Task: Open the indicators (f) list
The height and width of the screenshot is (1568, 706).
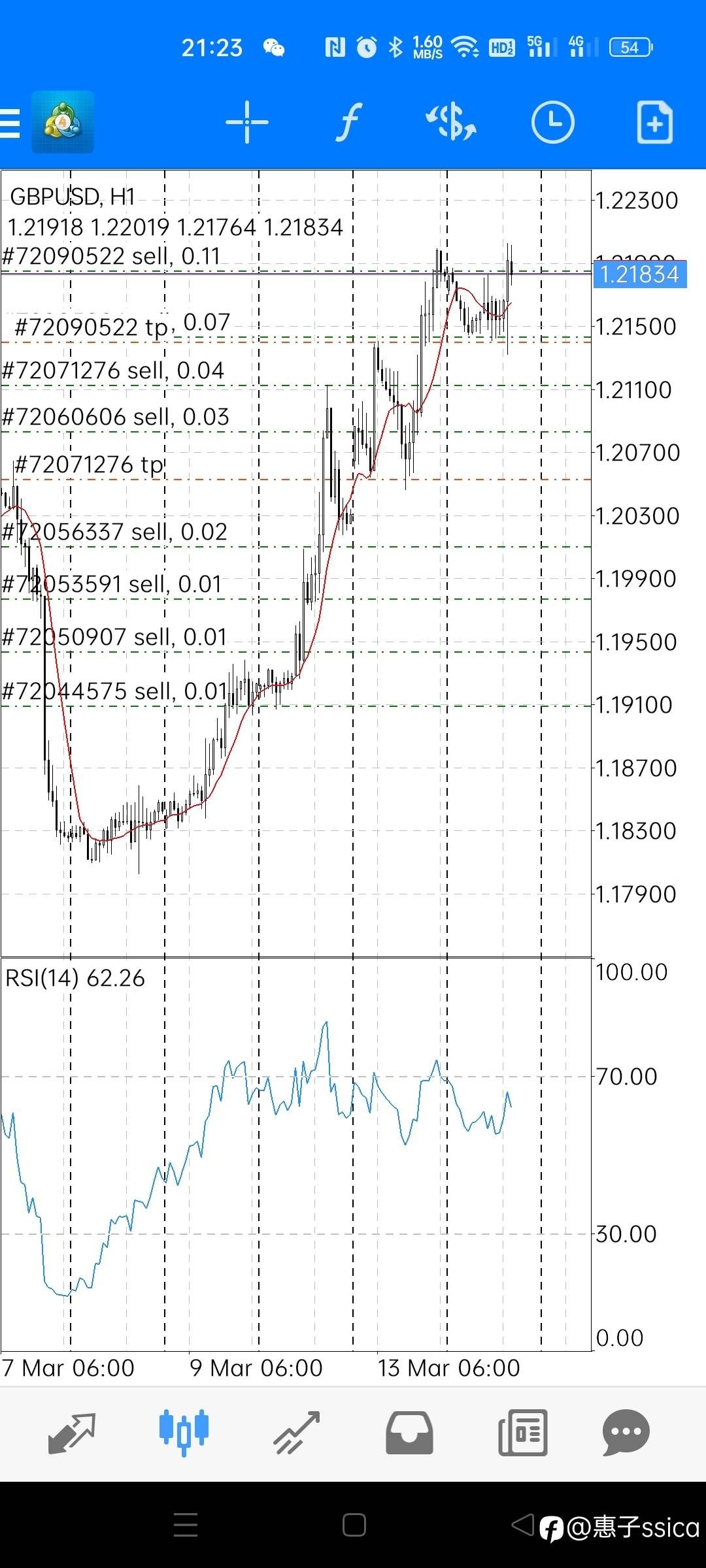Action: (x=348, y=122)
